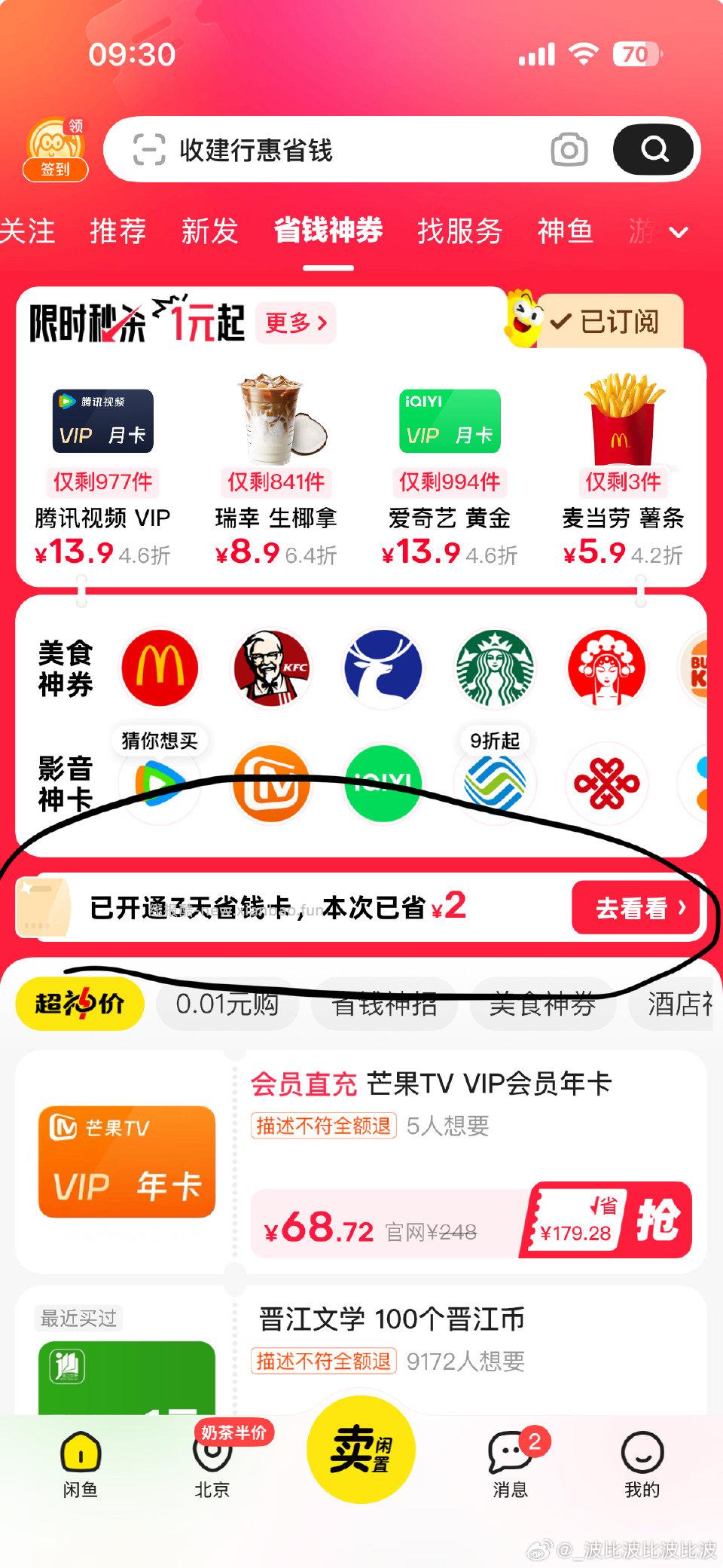This screenshot has height=1568, width=723.
Task: Open the camera search icon
Action: 570,149
